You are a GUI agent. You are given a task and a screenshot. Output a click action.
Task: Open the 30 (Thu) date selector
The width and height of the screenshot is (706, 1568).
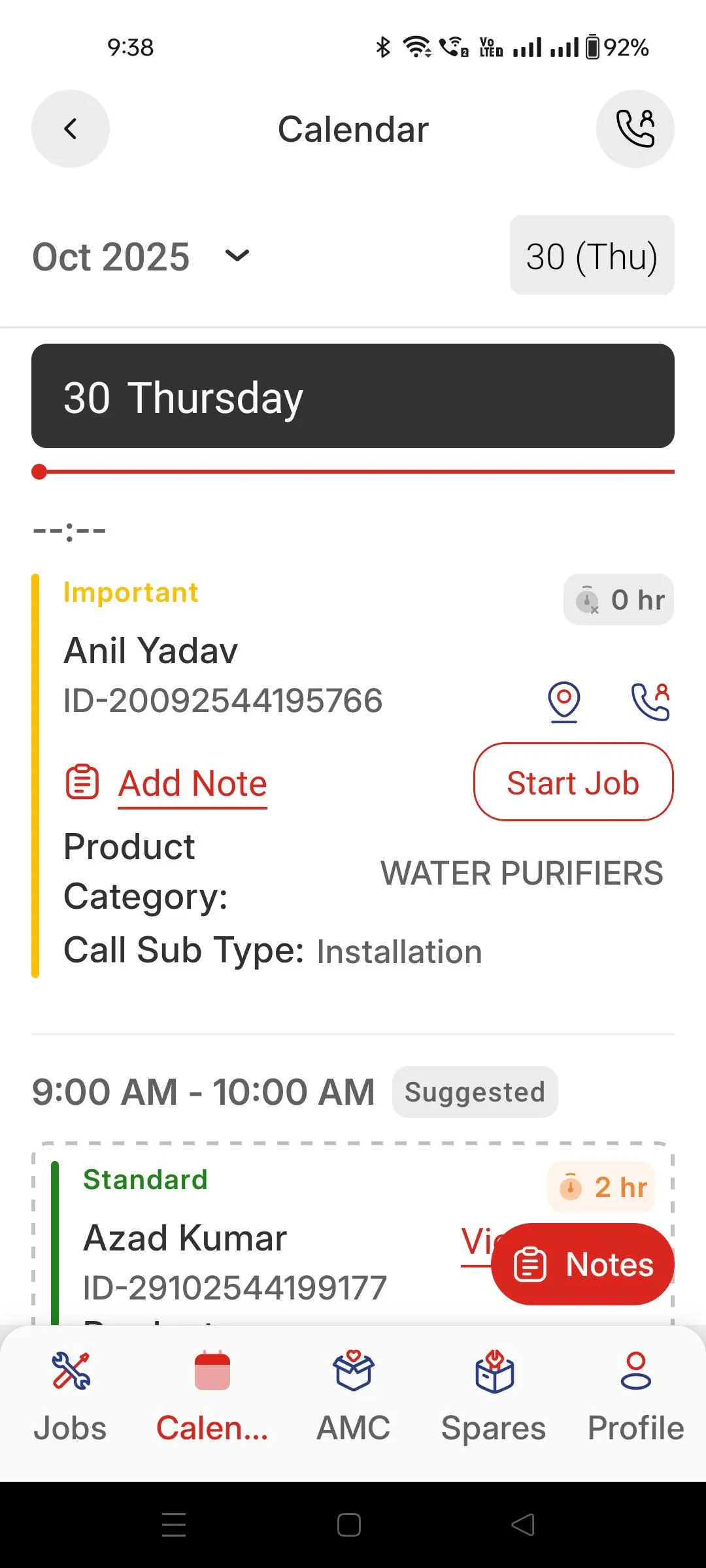pos(592,256)
